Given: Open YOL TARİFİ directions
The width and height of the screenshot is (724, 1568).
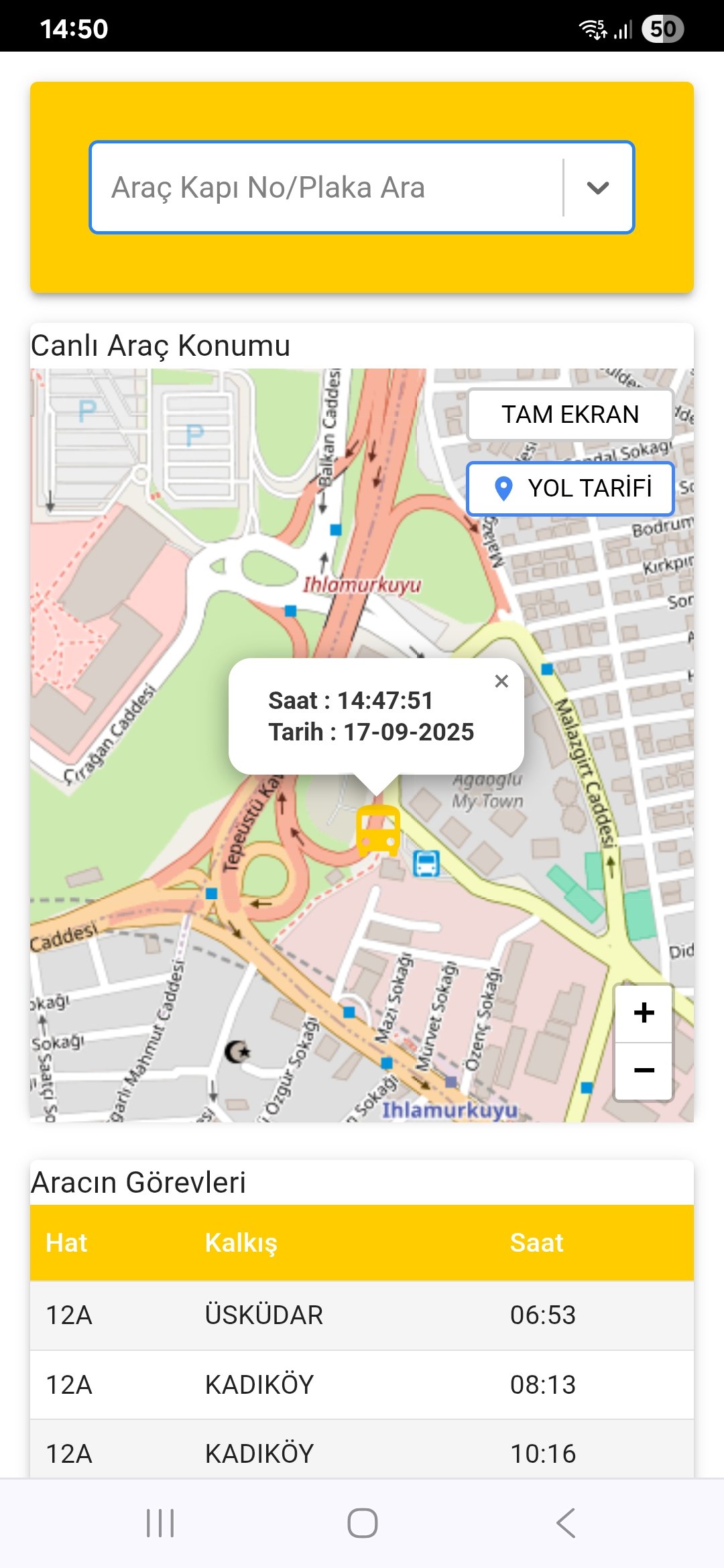Looking at the screenshot, I should (x=570, y=488).
